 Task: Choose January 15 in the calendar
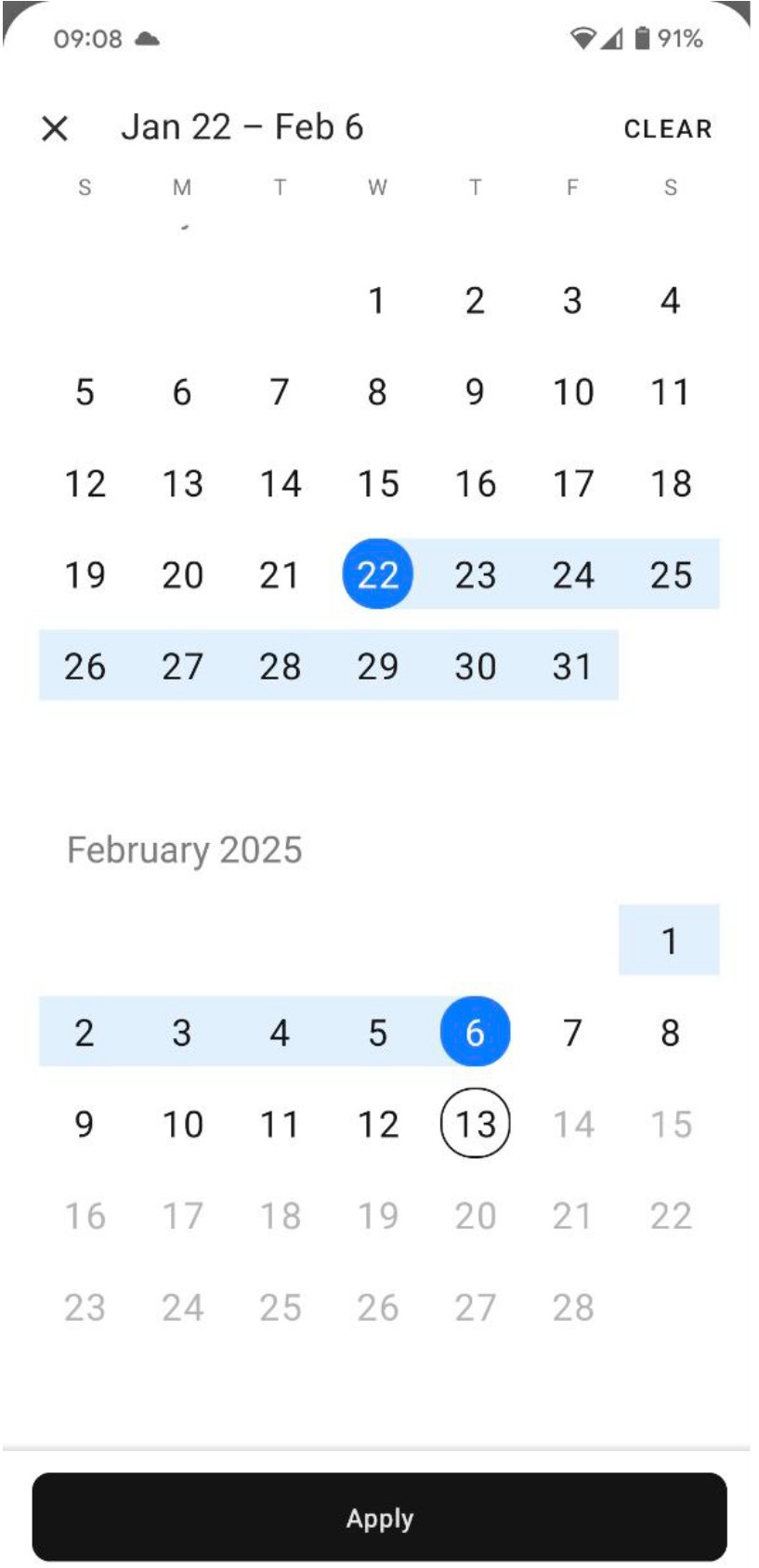pyautogui.click(x=378, y=483)
